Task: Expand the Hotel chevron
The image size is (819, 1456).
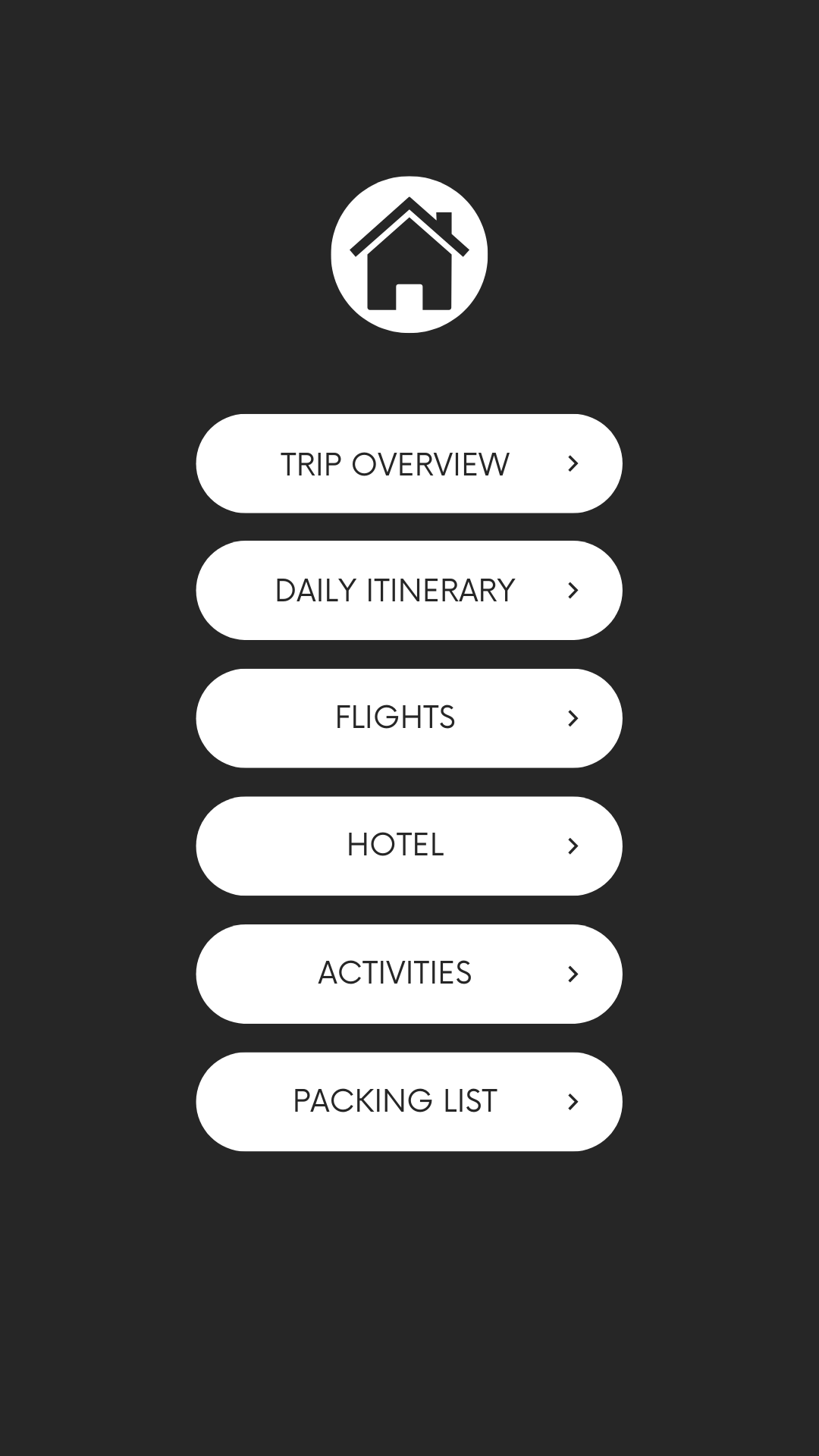Action: [574, 846]
